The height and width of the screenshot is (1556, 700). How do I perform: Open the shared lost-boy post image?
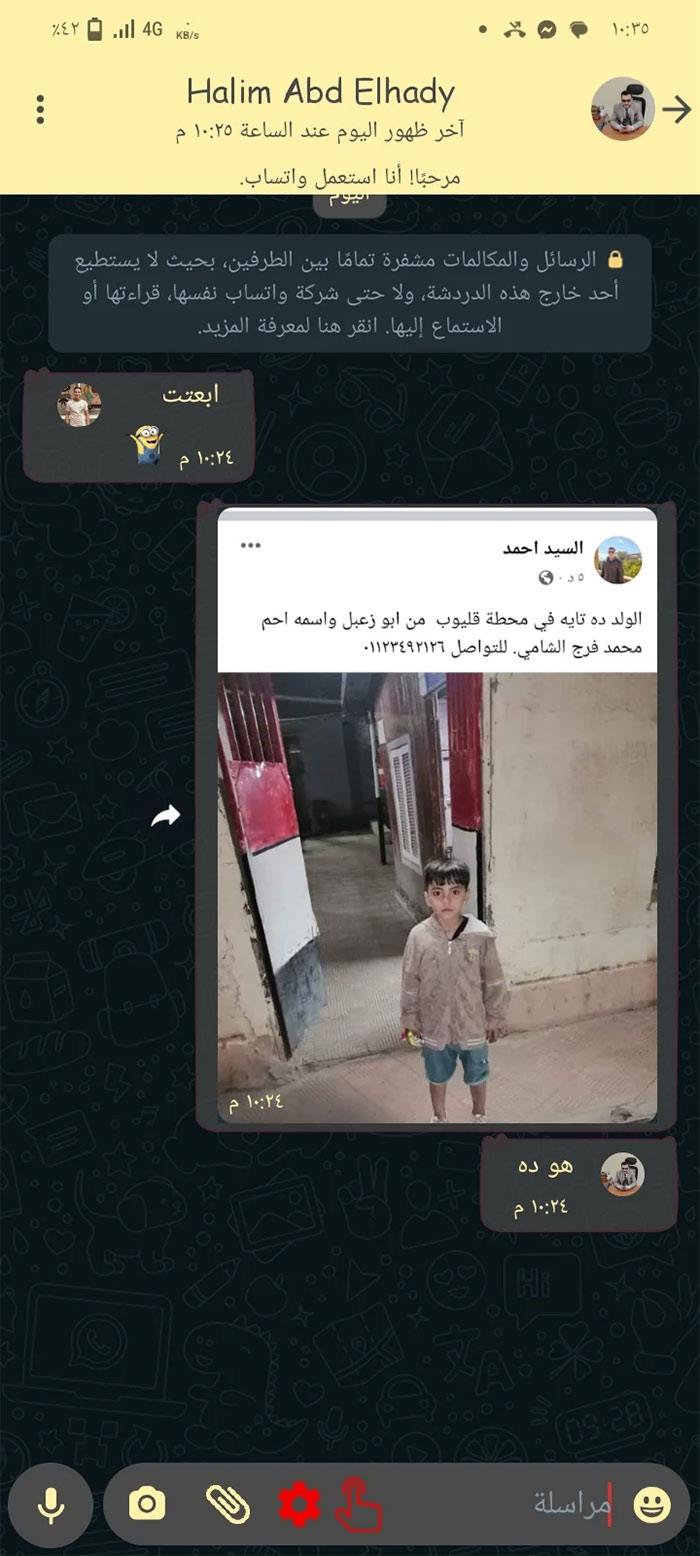pos(437,896)
